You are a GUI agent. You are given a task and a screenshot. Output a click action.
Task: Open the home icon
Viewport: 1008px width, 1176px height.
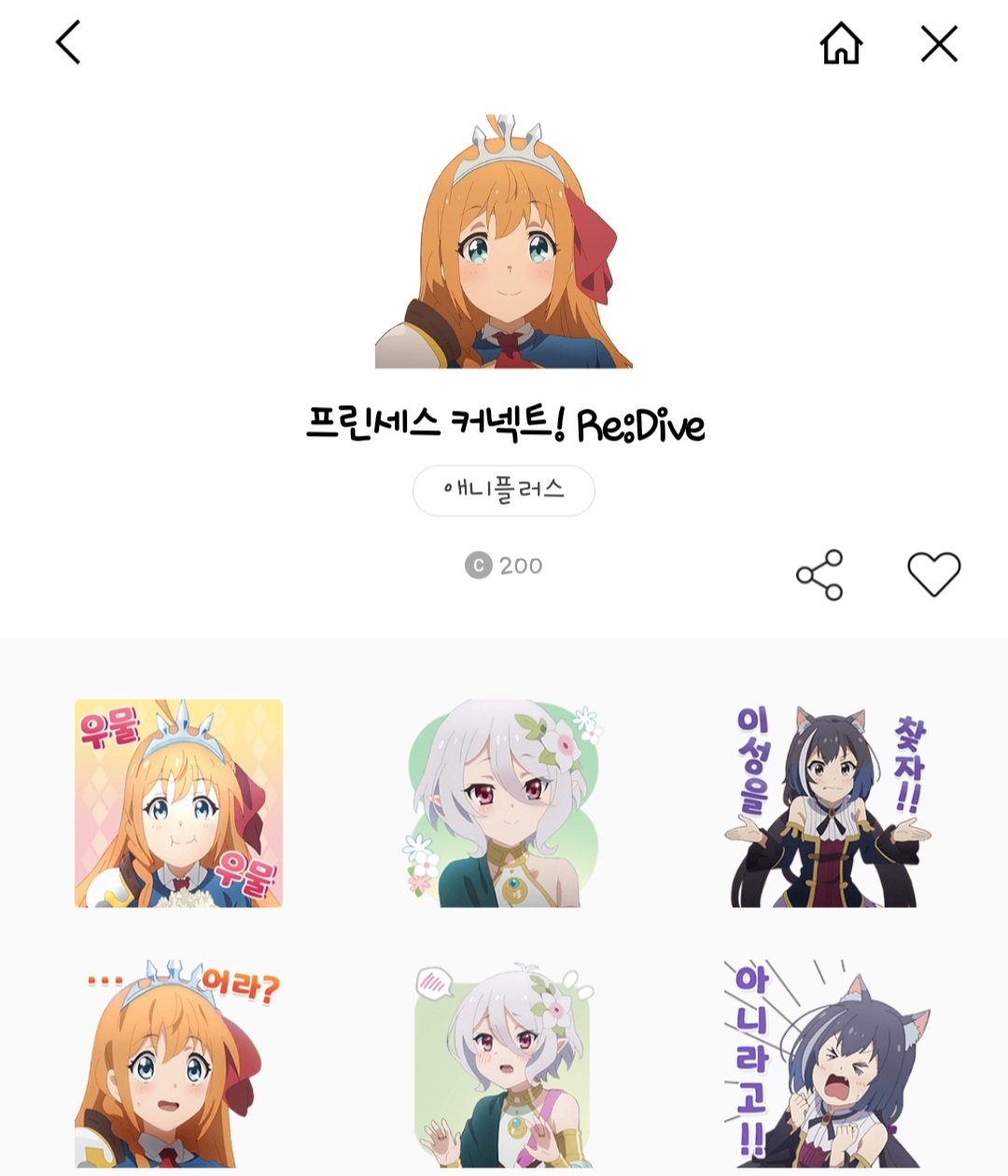tap(840, 44)
